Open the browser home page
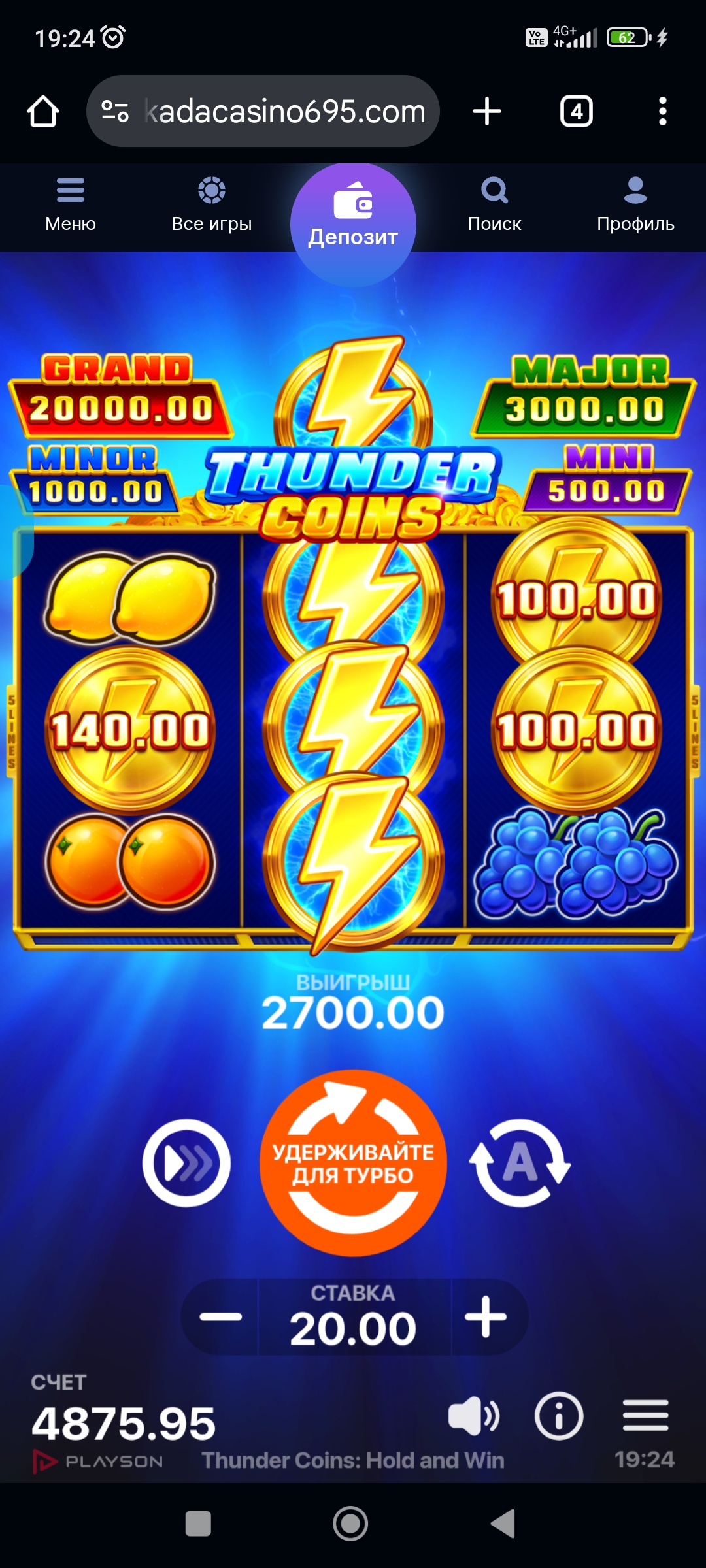 pyautogui.click(x=43, y=111)
